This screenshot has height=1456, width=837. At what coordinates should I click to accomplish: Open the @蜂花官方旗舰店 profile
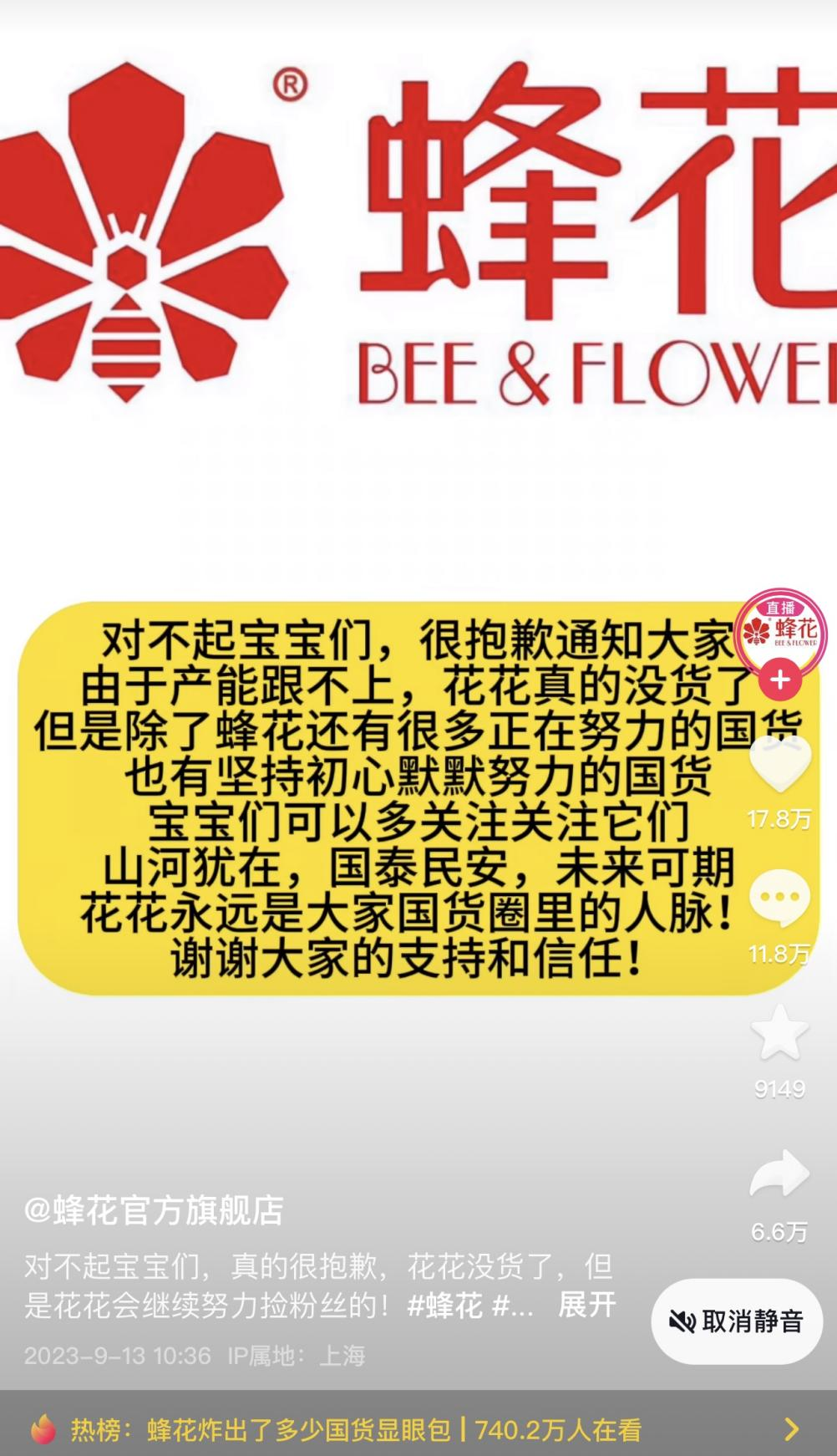155,1210
